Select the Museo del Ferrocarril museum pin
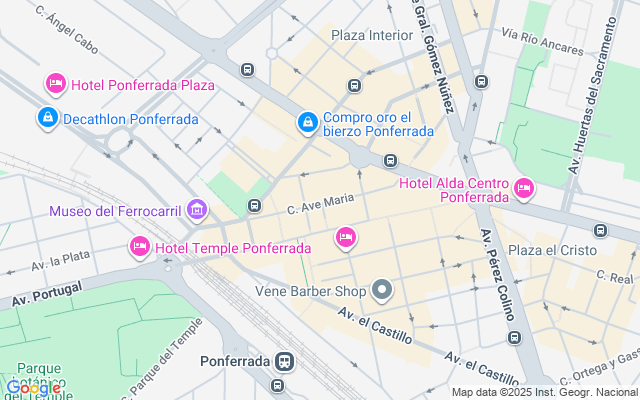 click(198, 210)
